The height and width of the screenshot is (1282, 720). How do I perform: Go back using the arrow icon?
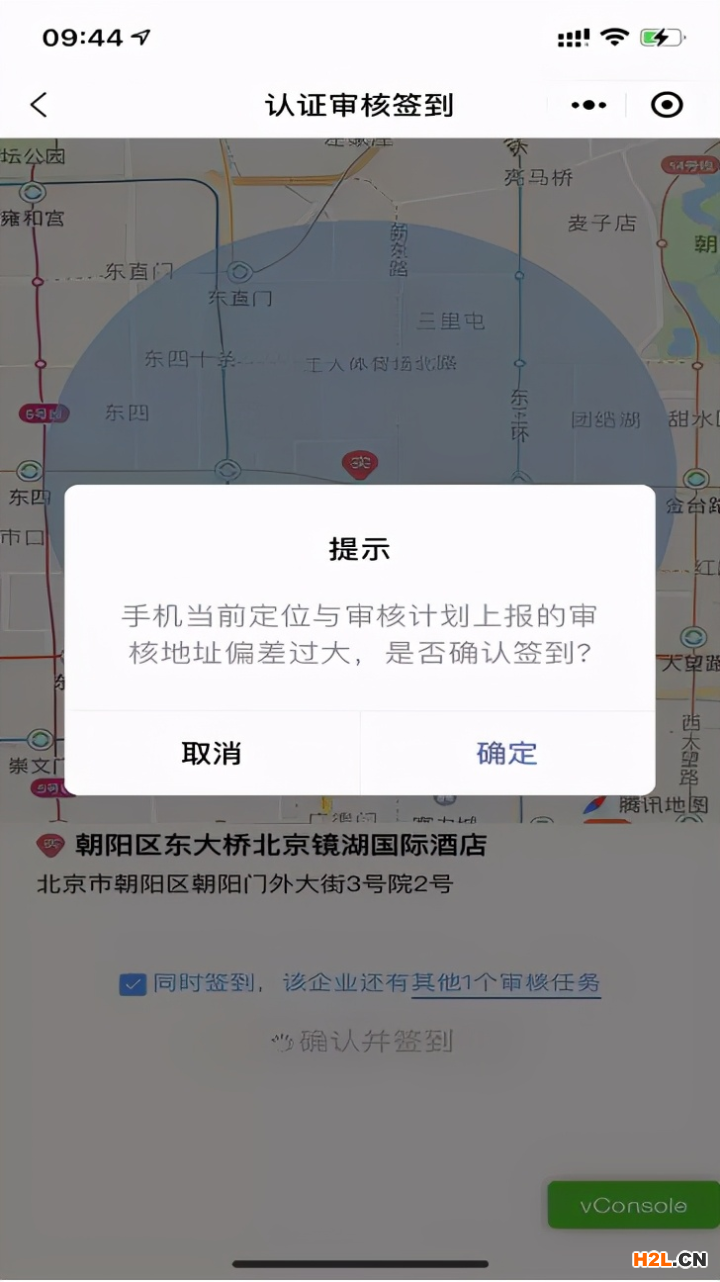[x=39, y=105]
